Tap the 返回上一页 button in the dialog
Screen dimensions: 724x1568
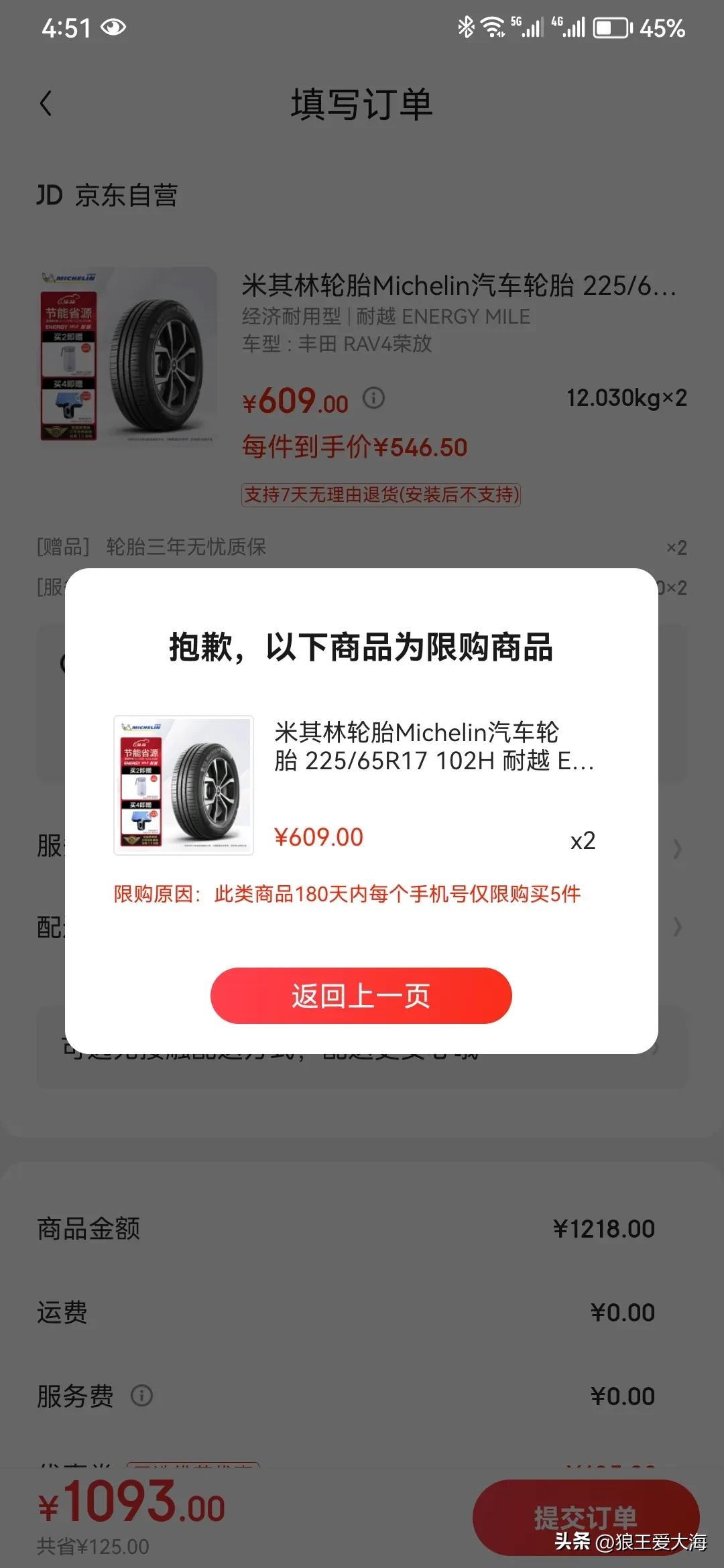pyautogui.click(x=361, y=996)
